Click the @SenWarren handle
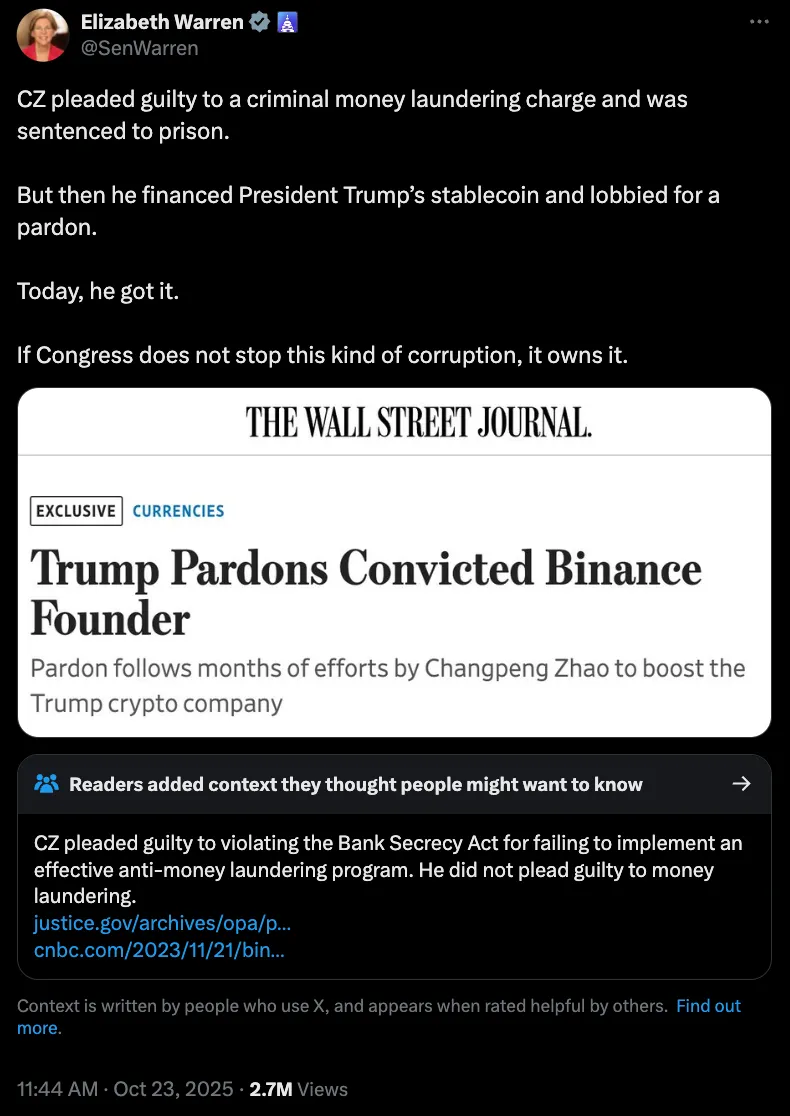790x1116 pixels. click(x=139, y=47)
